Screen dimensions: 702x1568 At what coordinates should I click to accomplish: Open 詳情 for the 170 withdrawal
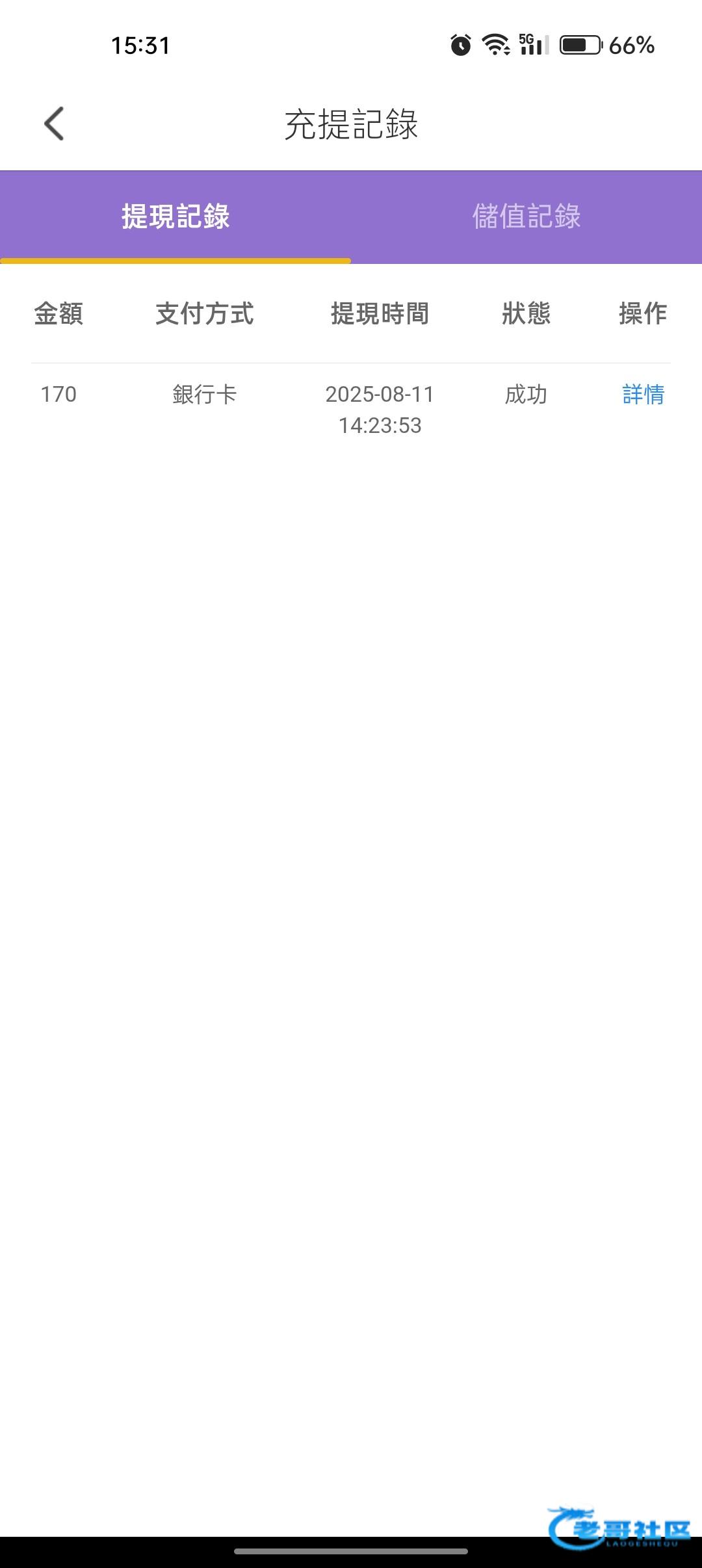tap(643, 395)
